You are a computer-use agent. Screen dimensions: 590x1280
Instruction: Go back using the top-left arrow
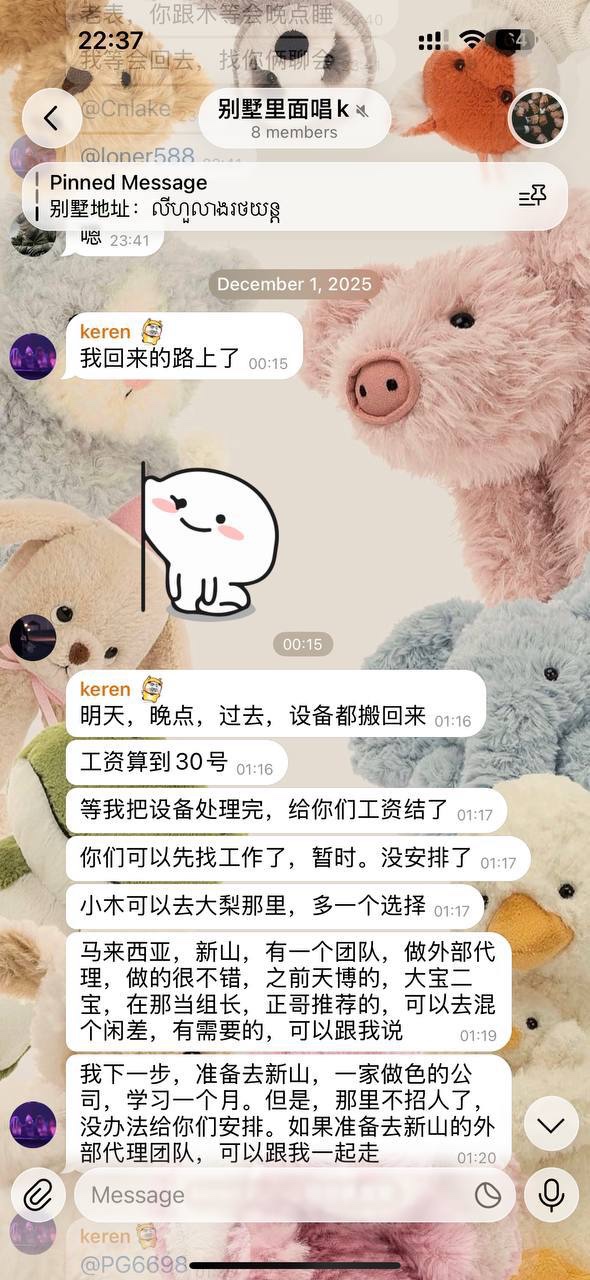(50, 119)
